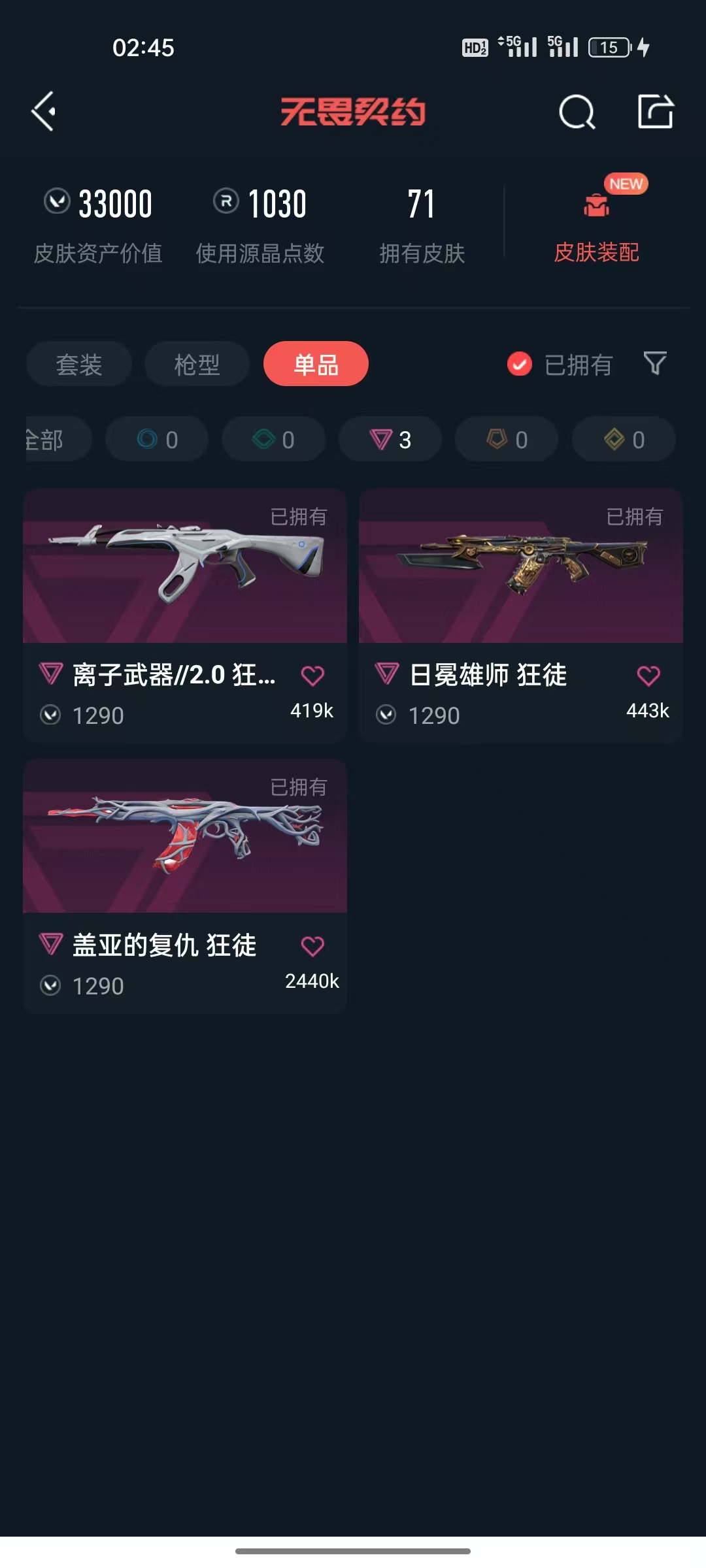
Task: Filter by the pink triangle tier chip
Action: [x=390, y=439]
